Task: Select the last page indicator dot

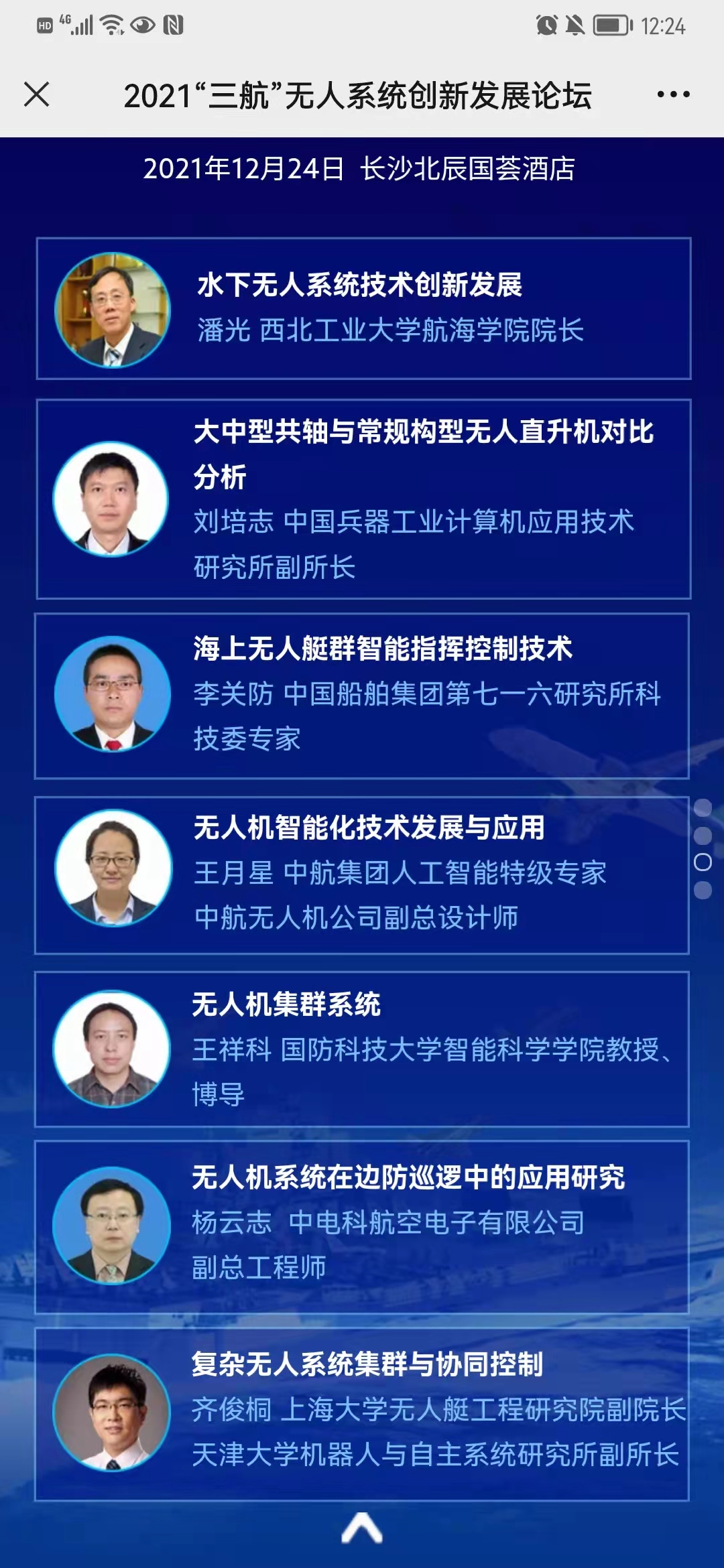Action: (703, 890)
